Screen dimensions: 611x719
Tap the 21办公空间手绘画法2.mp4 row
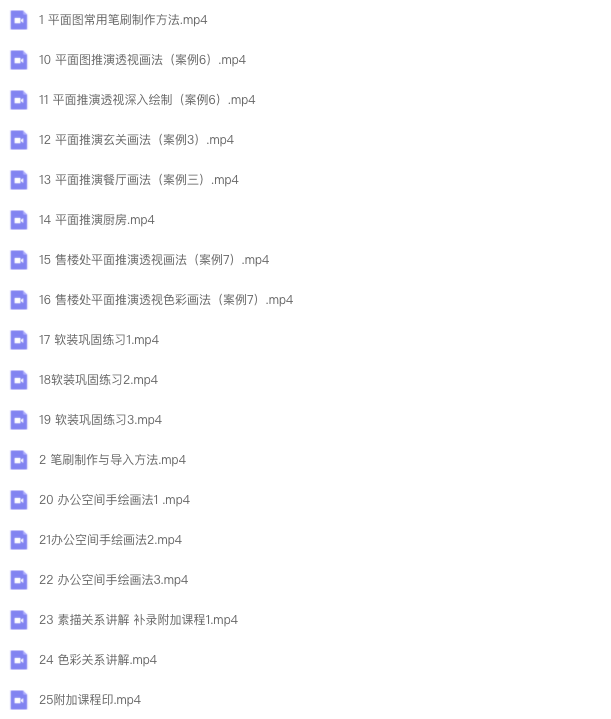point(110,540)
